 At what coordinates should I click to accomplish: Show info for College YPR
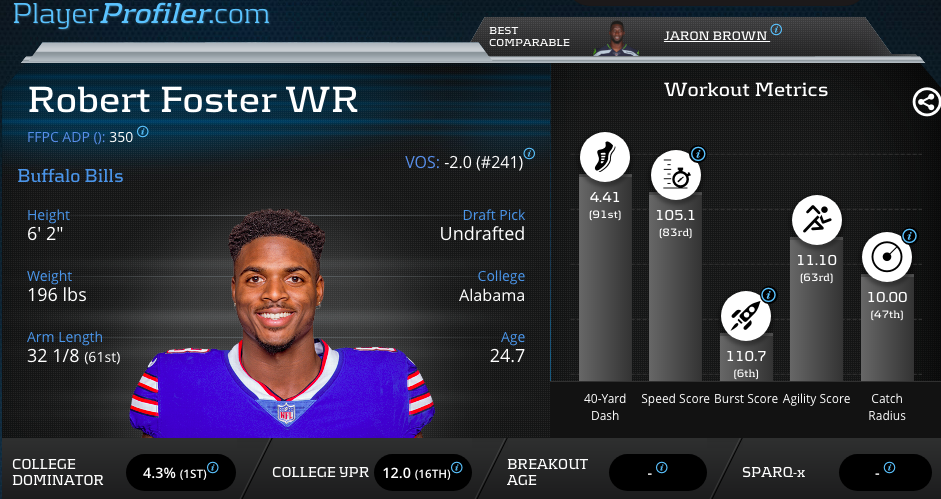click(457, 467)
